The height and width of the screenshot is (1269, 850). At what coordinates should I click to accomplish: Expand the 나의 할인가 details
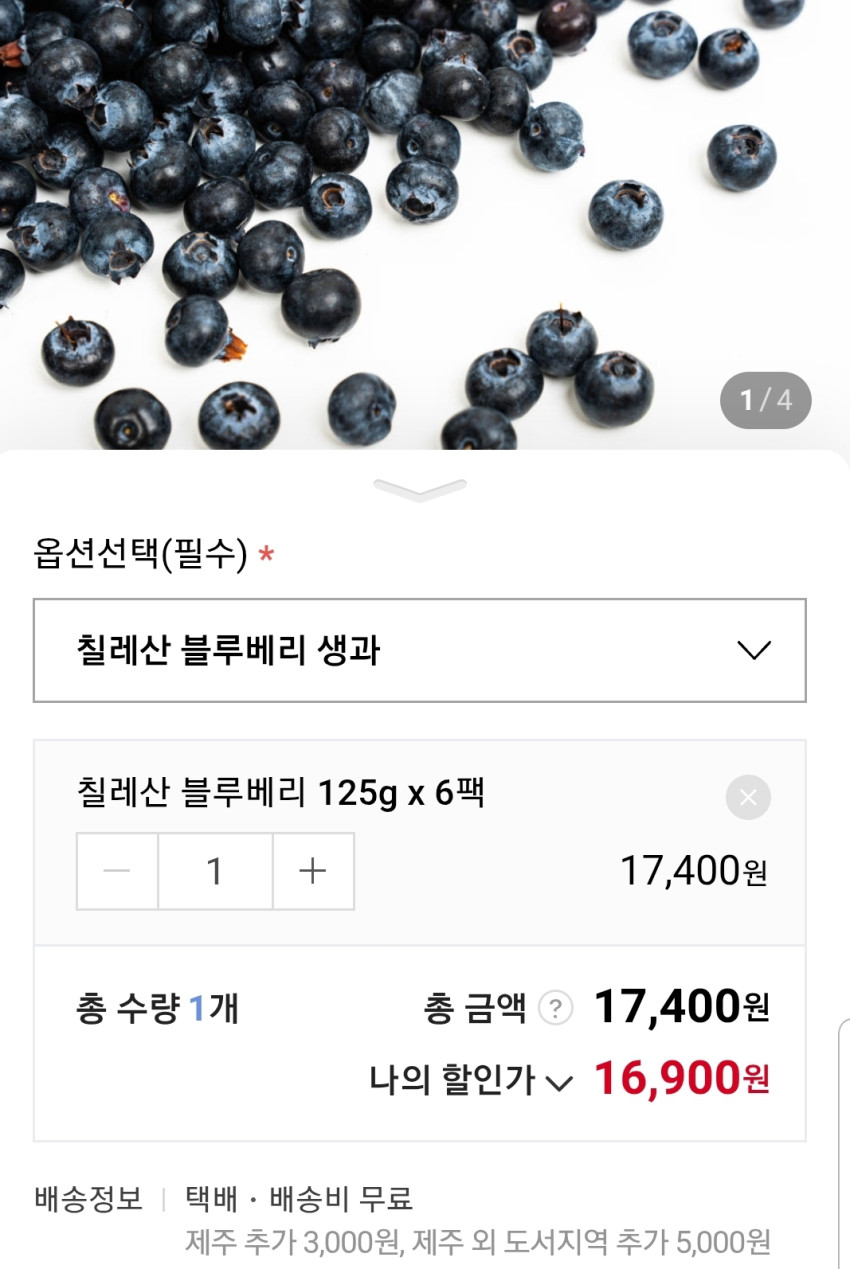tap(560, 1081)
